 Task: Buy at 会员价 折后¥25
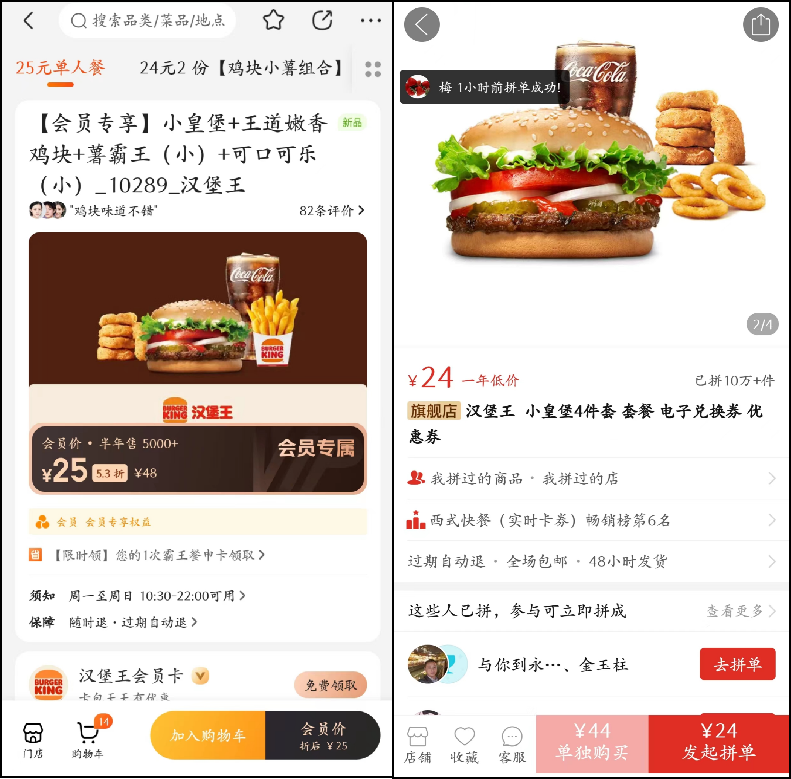[x=323, y=735]
